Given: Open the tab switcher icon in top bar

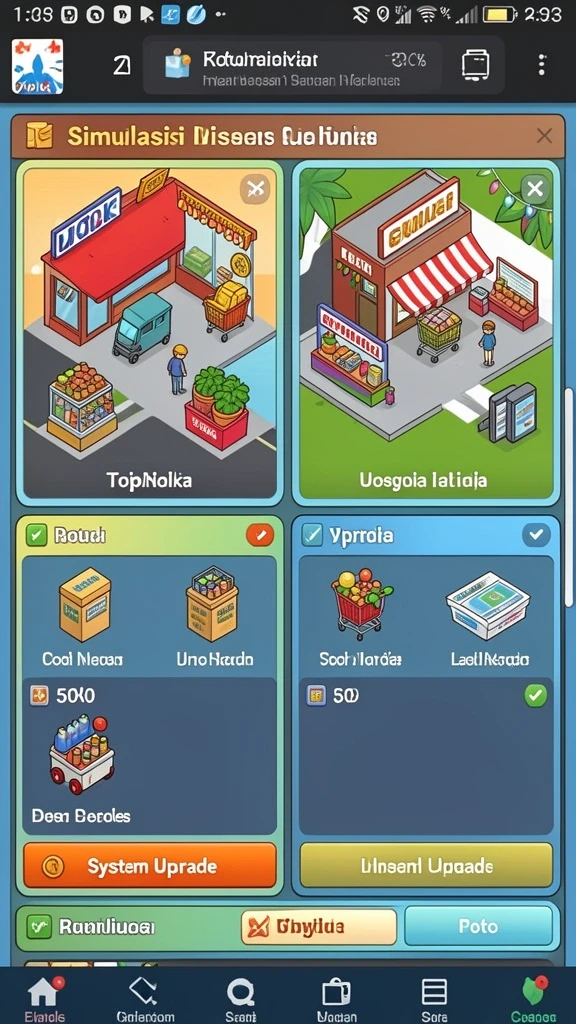Looking at the screenshot, I should 476,65.
